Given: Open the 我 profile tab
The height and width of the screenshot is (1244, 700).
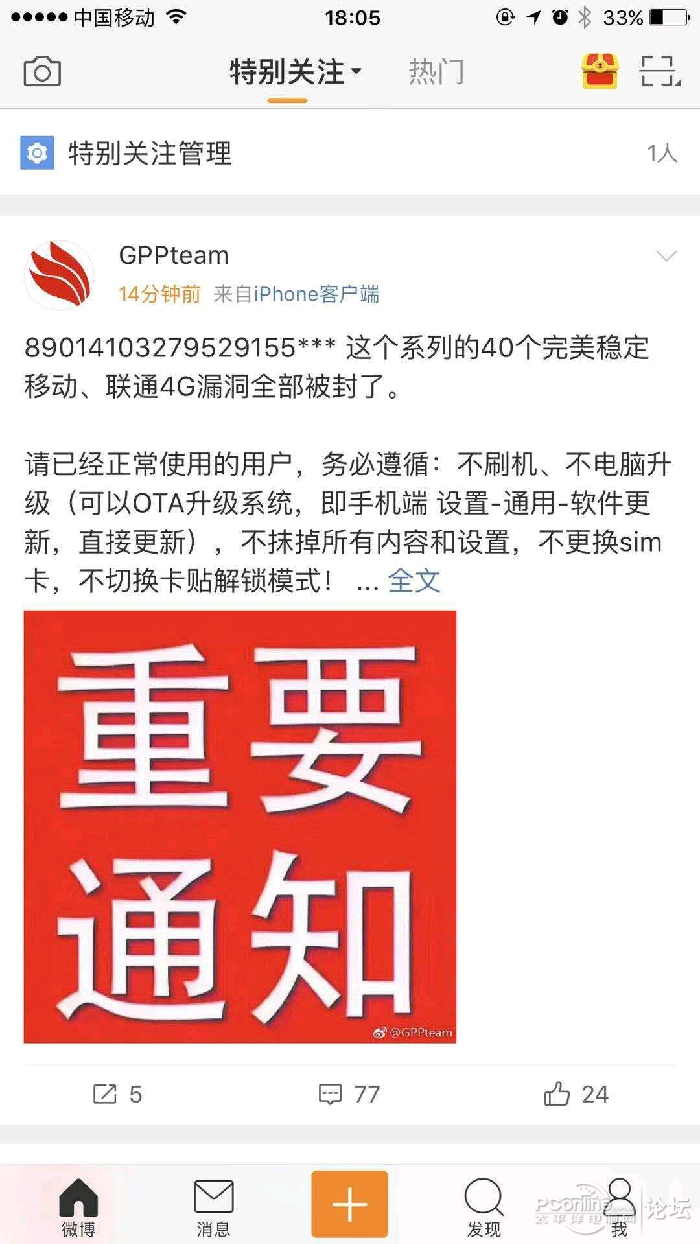Looking at the screenshot, I should (x=620, y=1206).
